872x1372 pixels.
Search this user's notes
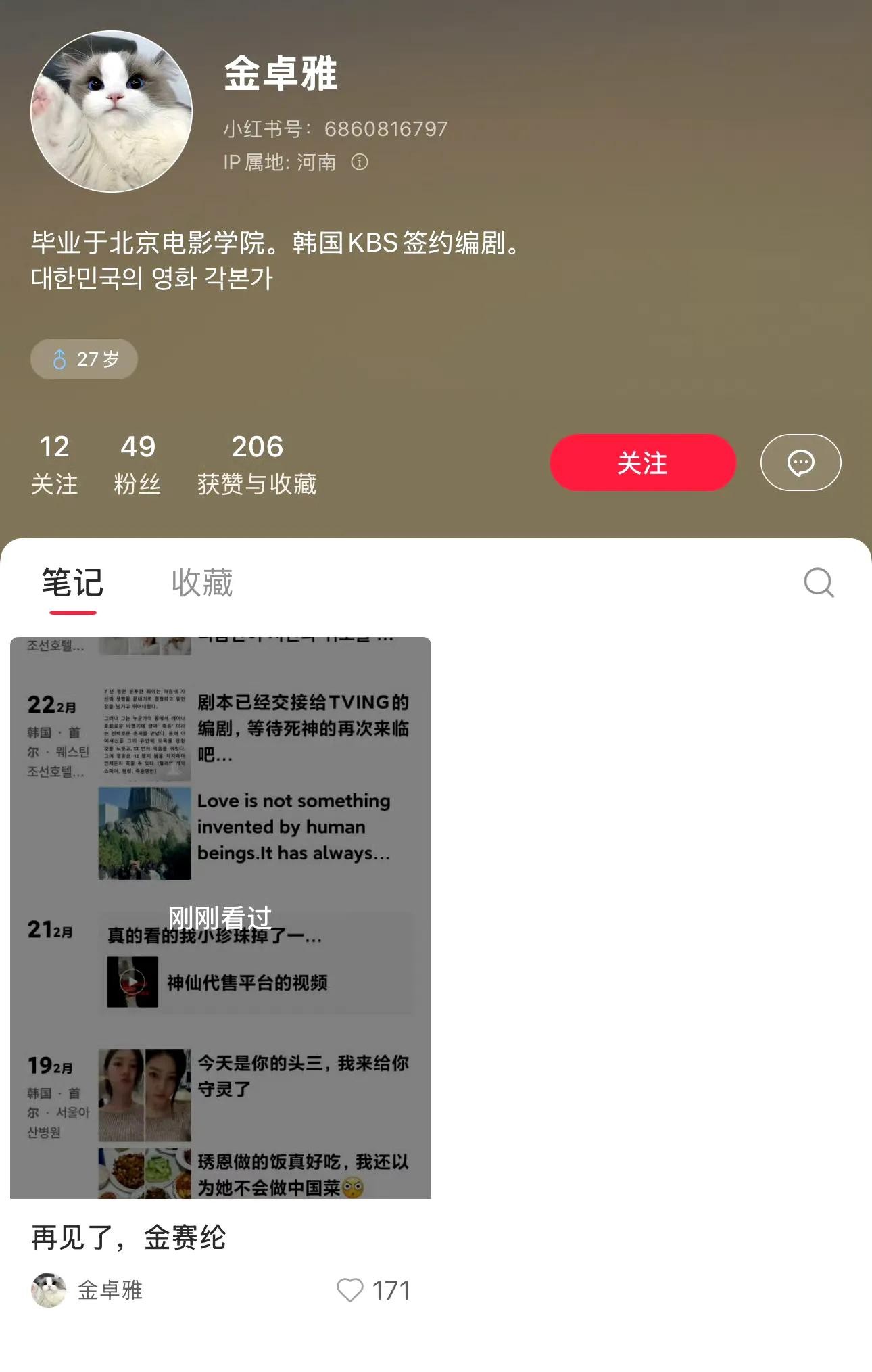point(819,582)
